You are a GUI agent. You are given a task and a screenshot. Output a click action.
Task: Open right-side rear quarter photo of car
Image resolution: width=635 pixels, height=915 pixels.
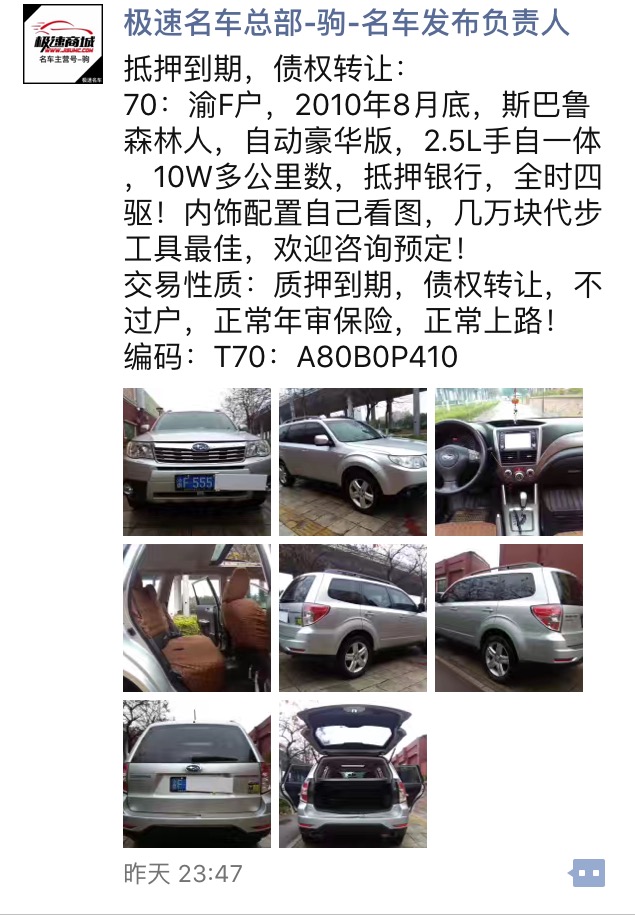pos(508,618)
